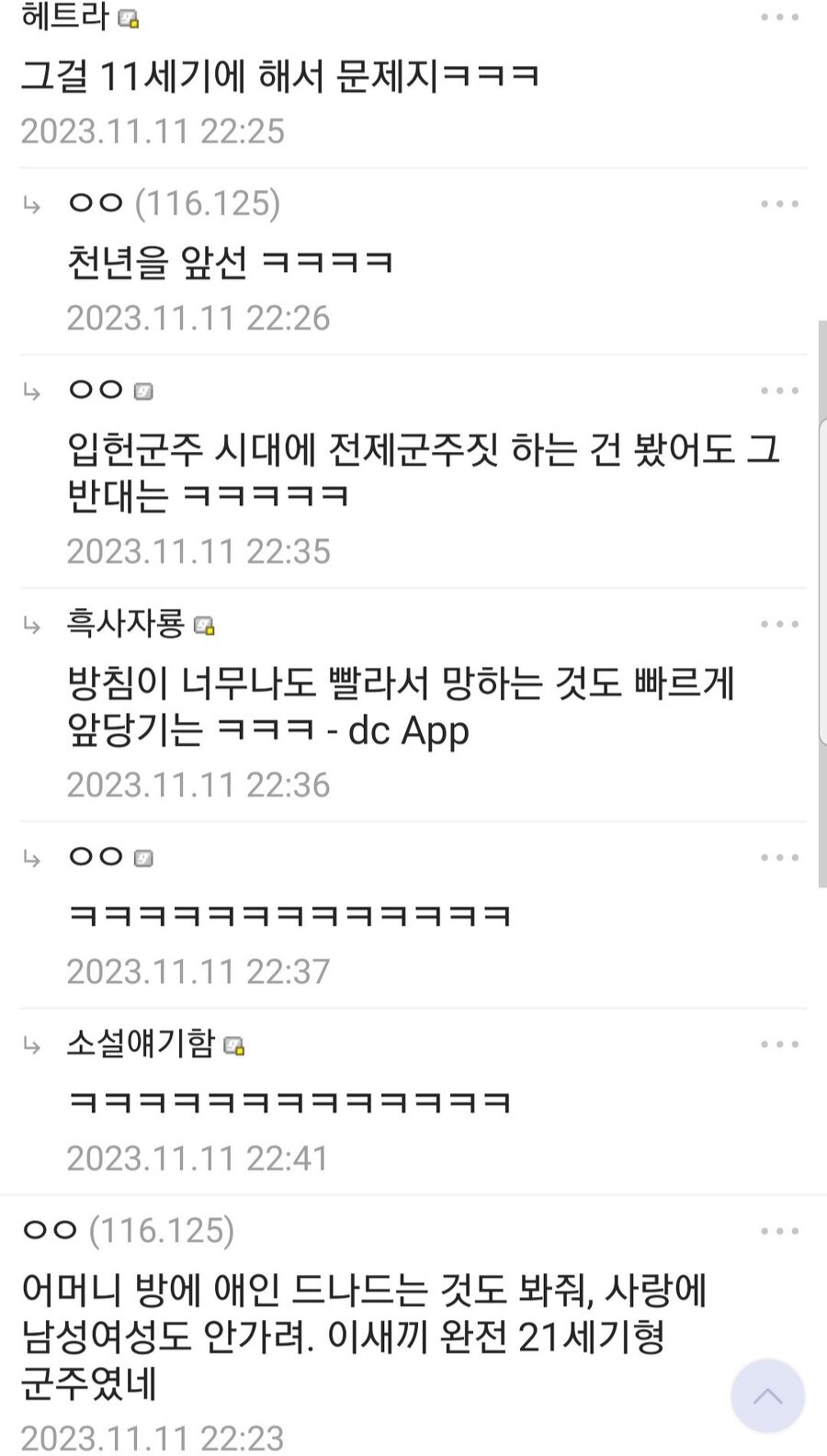Open options for 흑사자룡's reply
This screenshot has width=827, height=1456.
pos(779,624)
